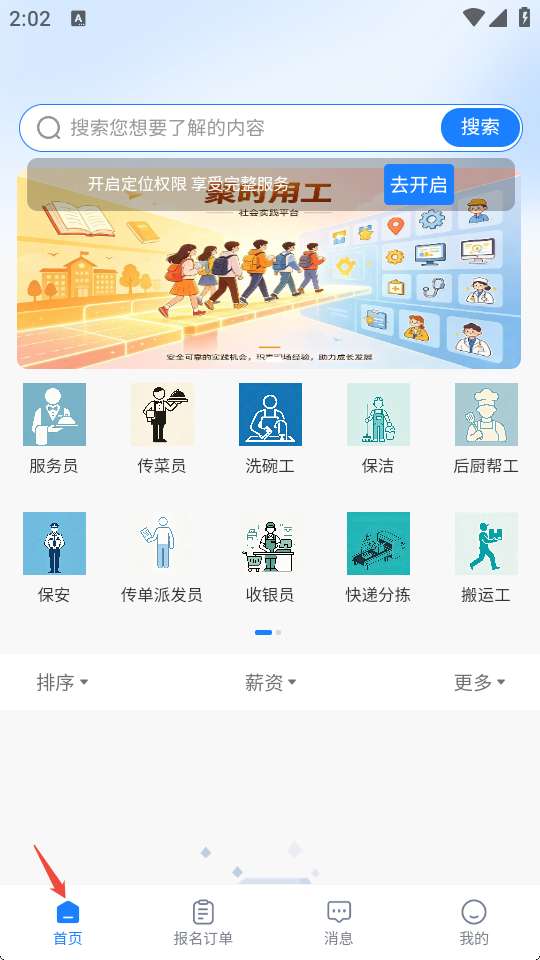This screenshot has height=960, width=540.
Task: Open the 收银员 job category
Action: click(x=270, y=557)
